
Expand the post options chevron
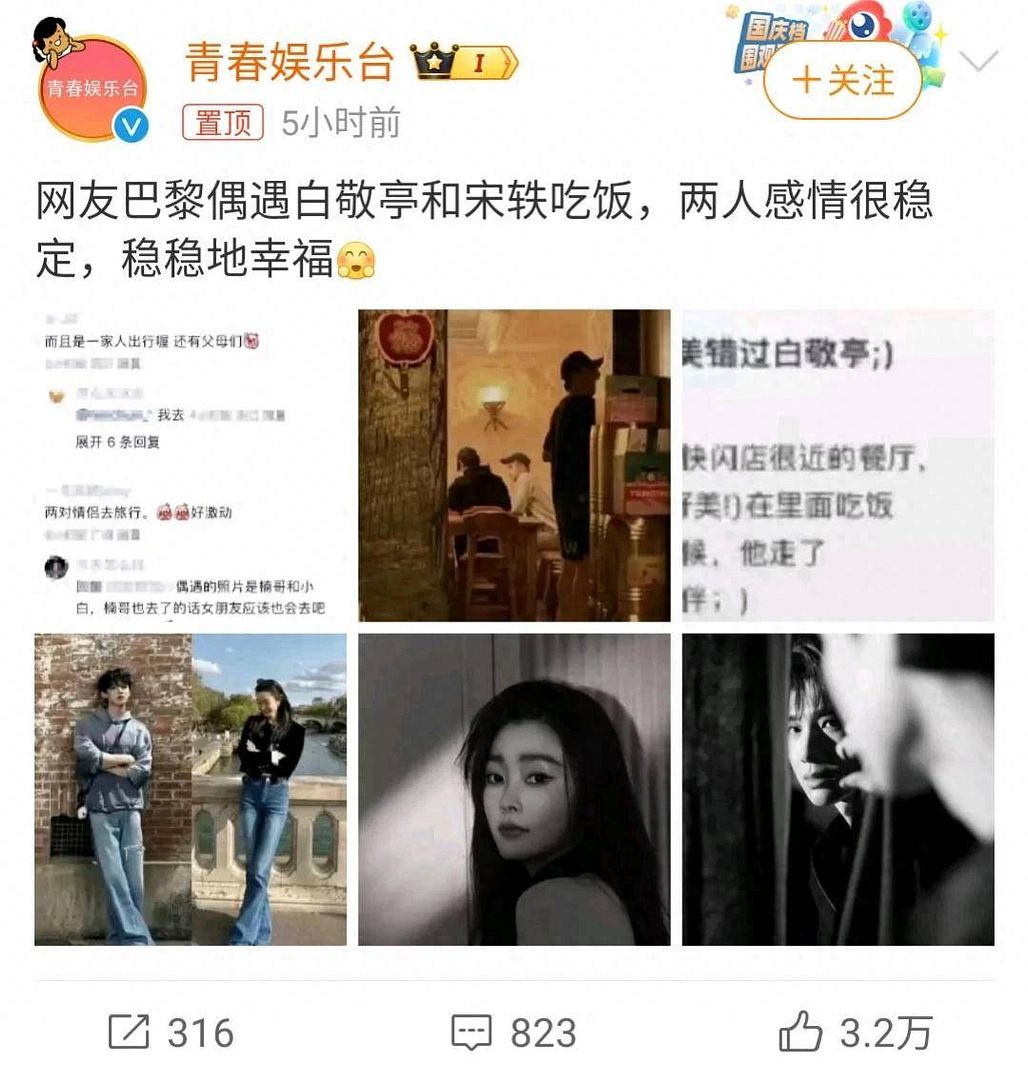(978, 62)
